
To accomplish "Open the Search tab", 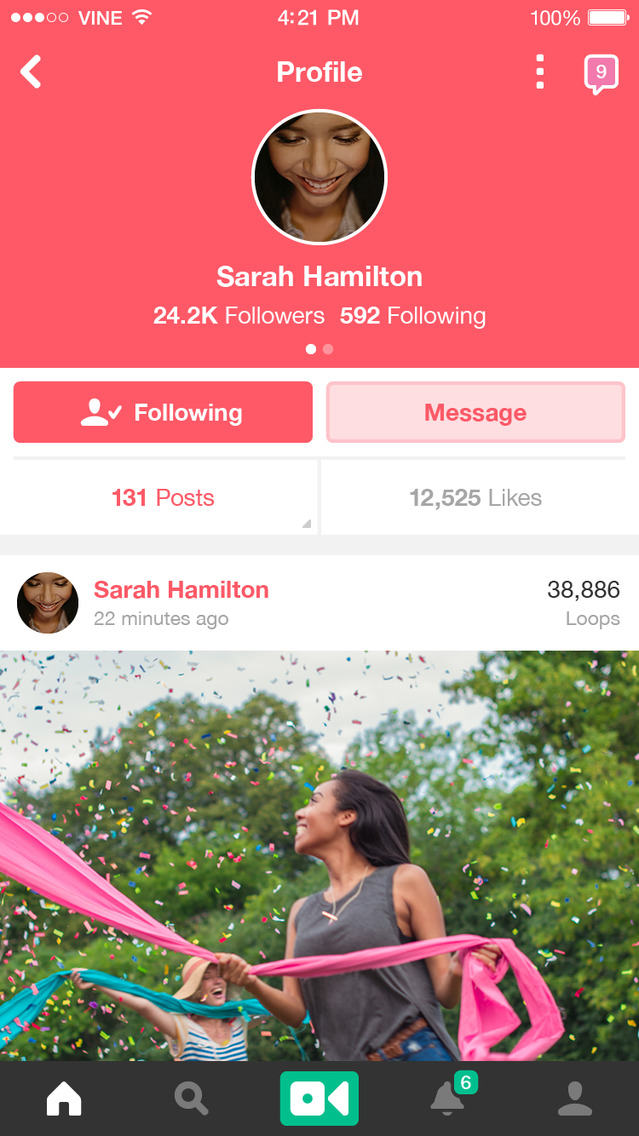I will coord(191,1099).
